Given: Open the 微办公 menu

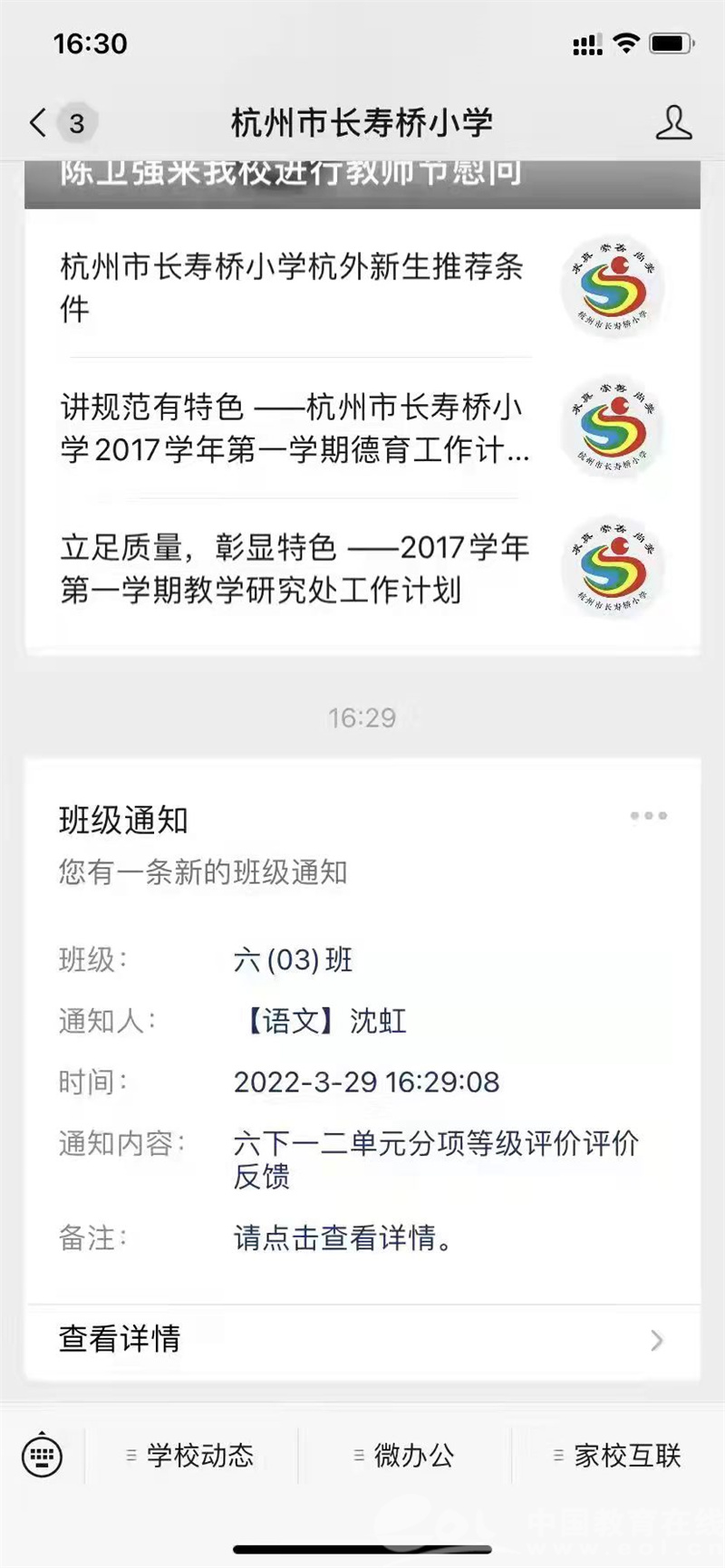Looking at the screenshot, I should (x=404, y=1456).
